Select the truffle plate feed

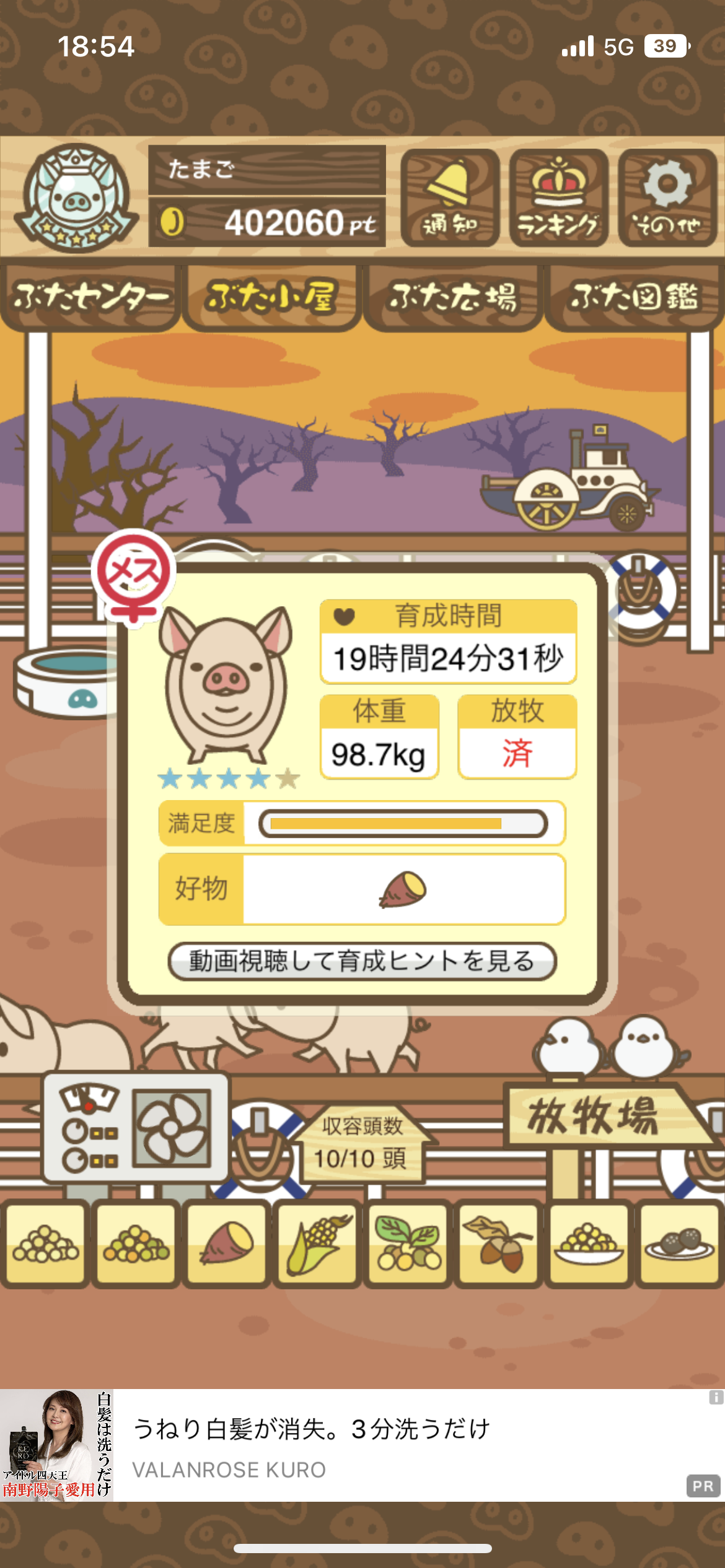coord(679,1244)
